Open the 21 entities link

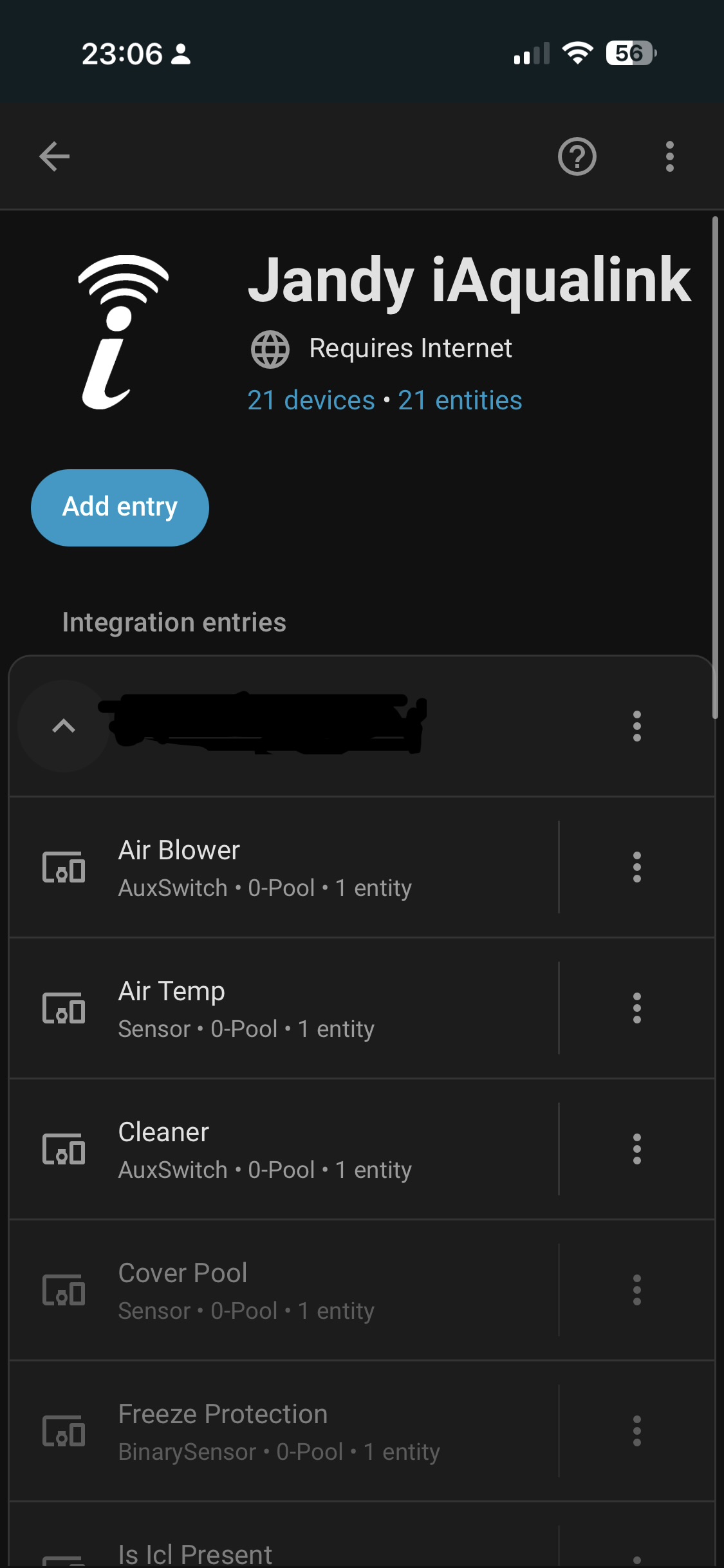pyautogui.click(x=459, y=400)
